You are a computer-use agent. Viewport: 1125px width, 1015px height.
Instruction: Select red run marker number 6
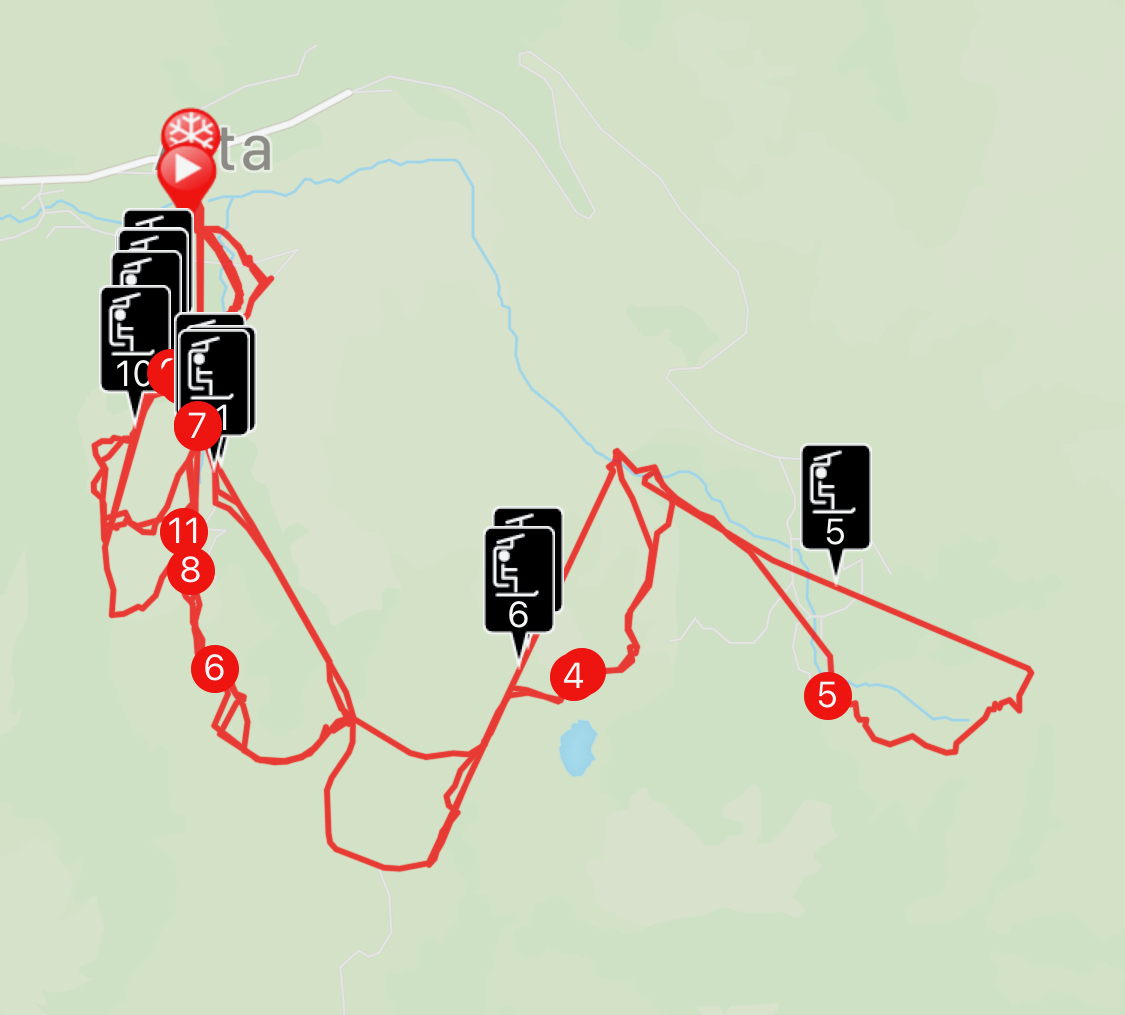[215, 668]
